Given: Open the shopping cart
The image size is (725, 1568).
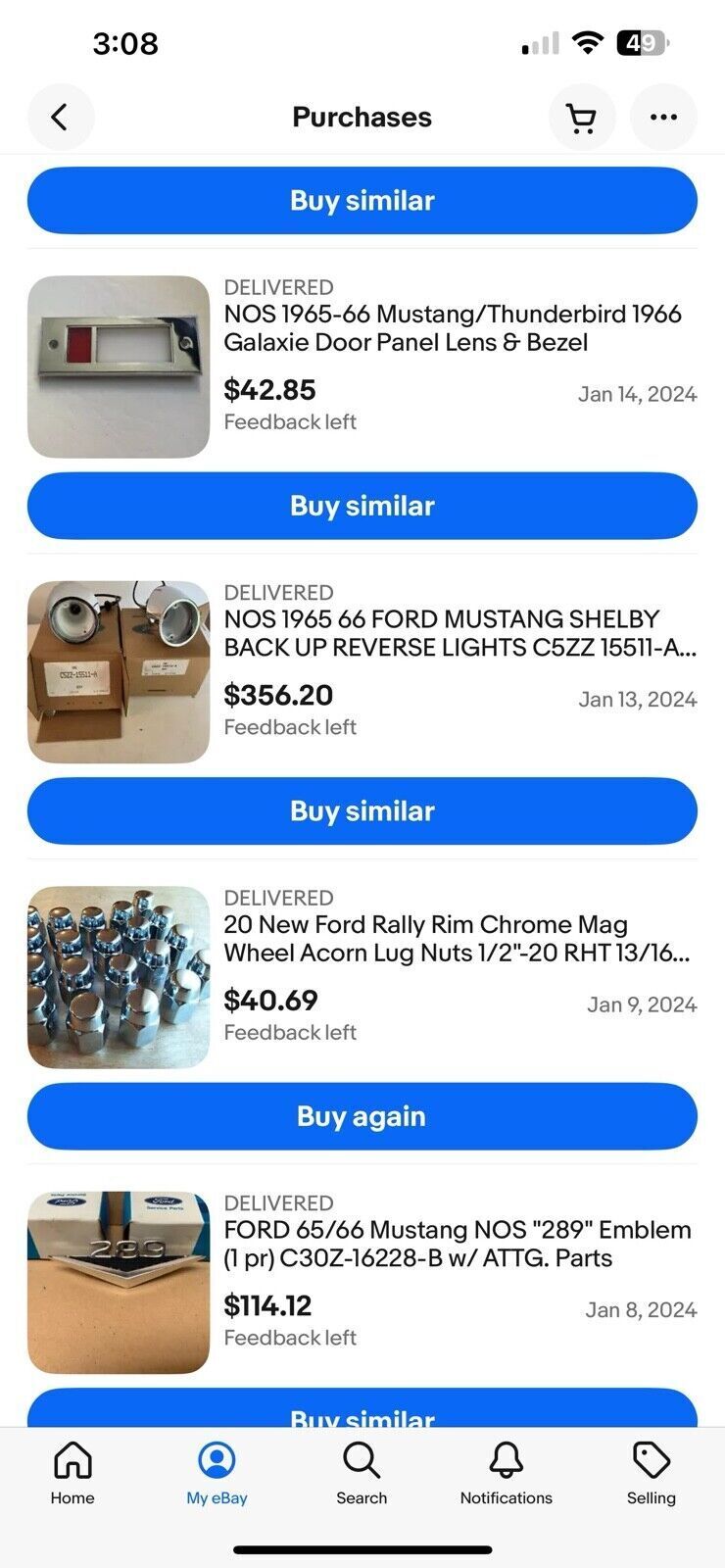Looking at the screenshot, I should 582,118.
